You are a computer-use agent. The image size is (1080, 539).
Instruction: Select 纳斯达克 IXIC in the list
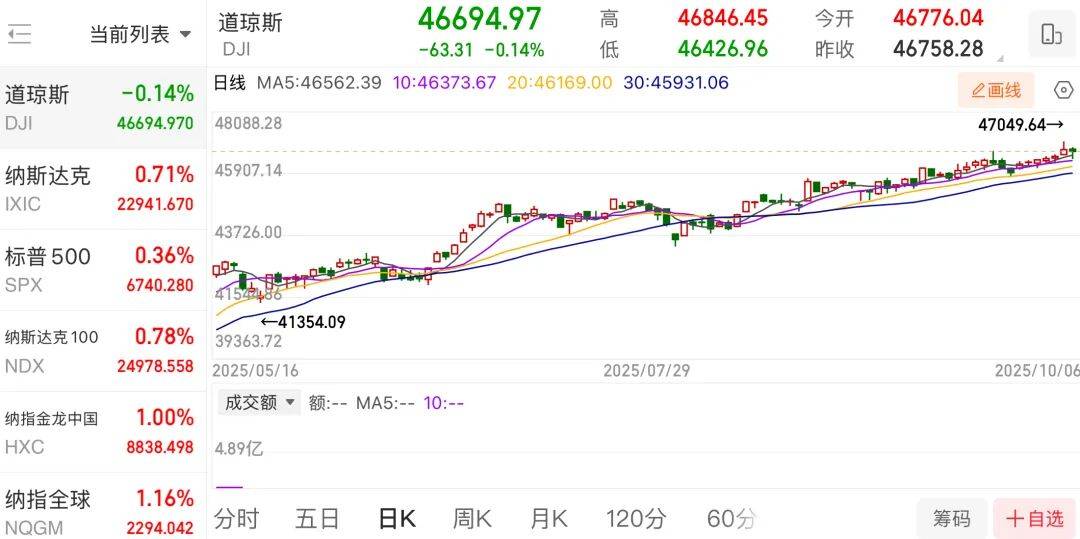100,188
